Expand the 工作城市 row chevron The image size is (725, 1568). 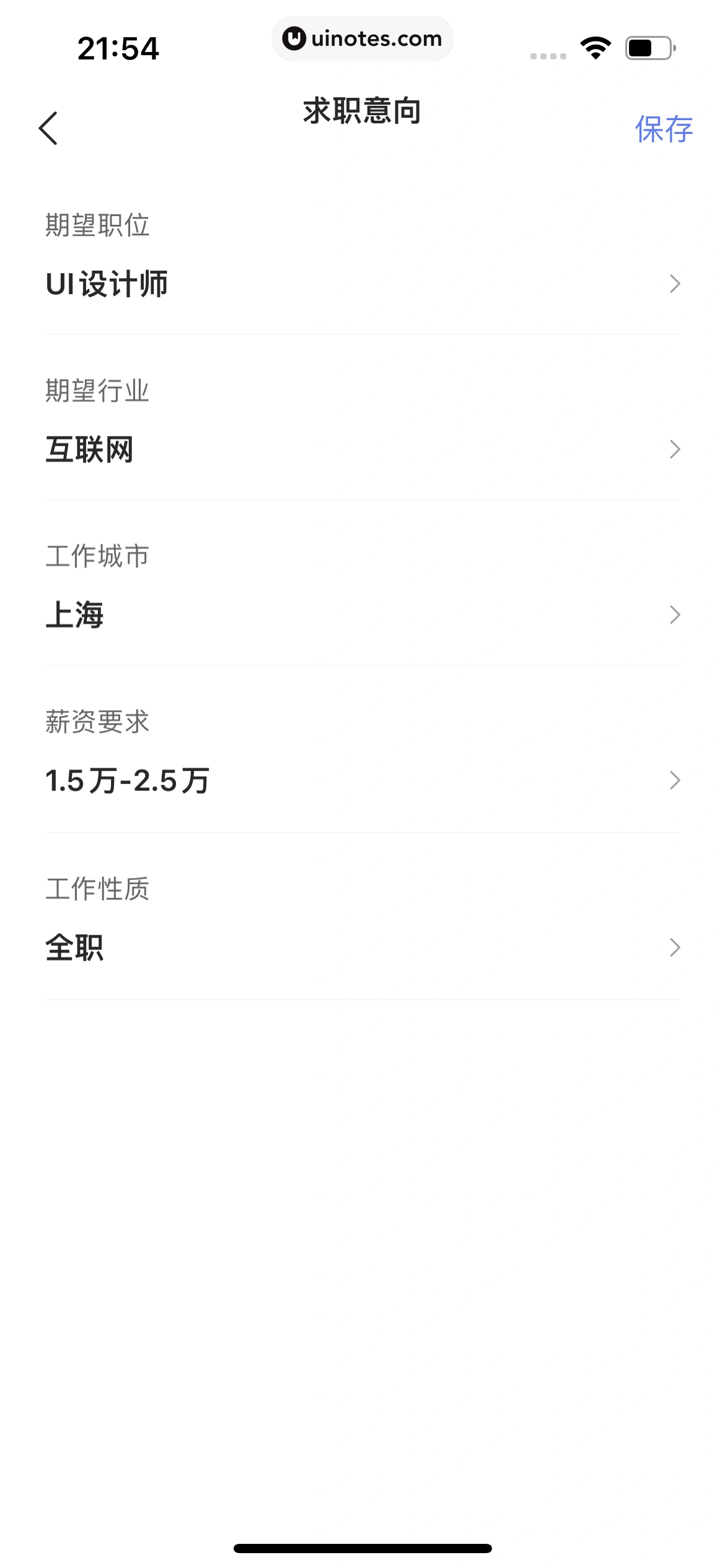pyautogui.click(x=675, y=615)
